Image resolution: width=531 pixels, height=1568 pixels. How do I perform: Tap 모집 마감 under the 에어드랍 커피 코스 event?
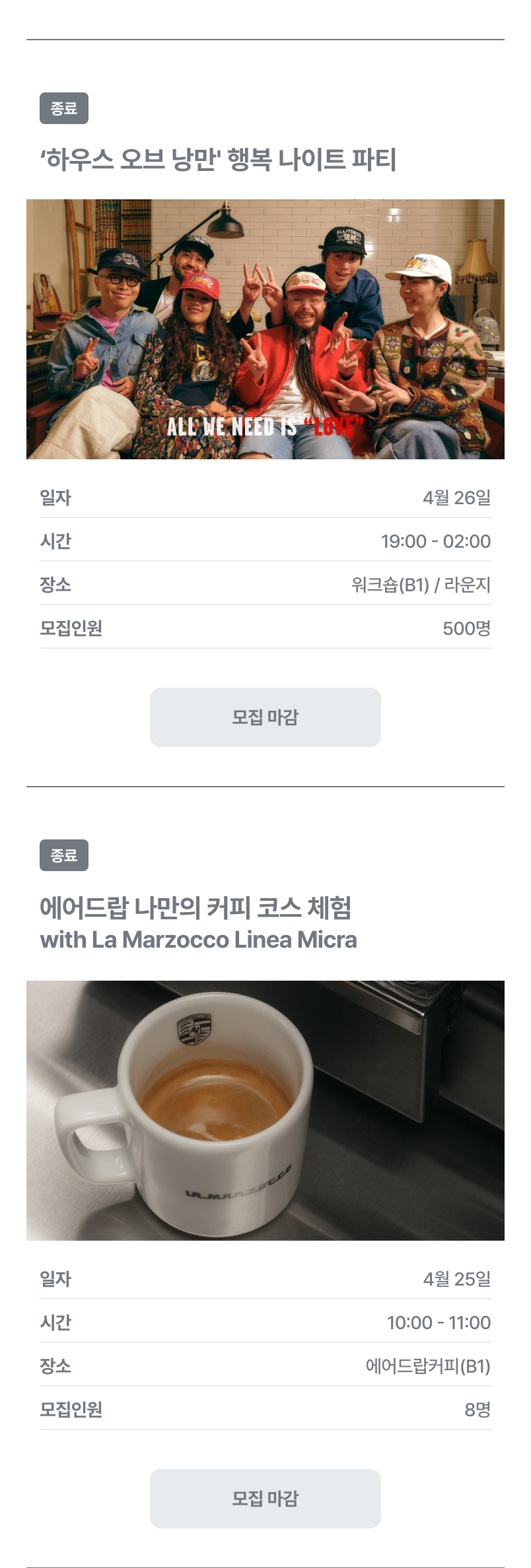coord(265,1498)
